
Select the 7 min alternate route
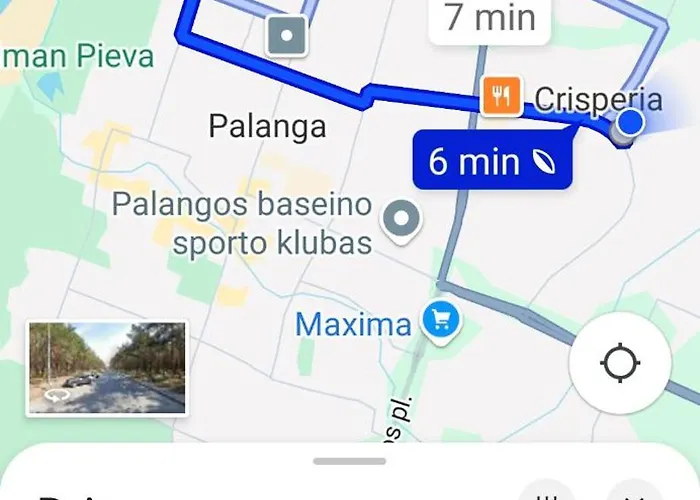(489, 19)
